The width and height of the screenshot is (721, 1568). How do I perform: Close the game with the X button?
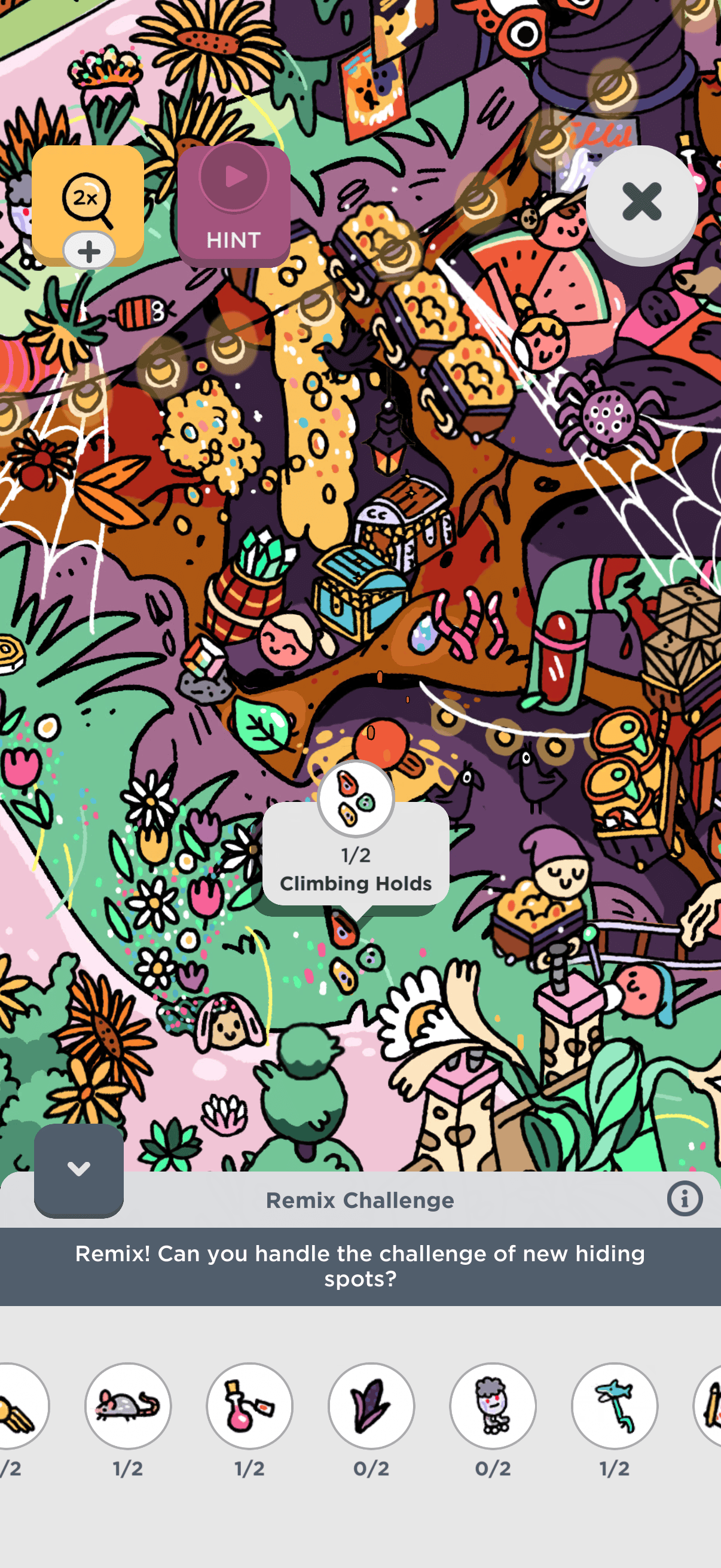click(x=642, y=202)
